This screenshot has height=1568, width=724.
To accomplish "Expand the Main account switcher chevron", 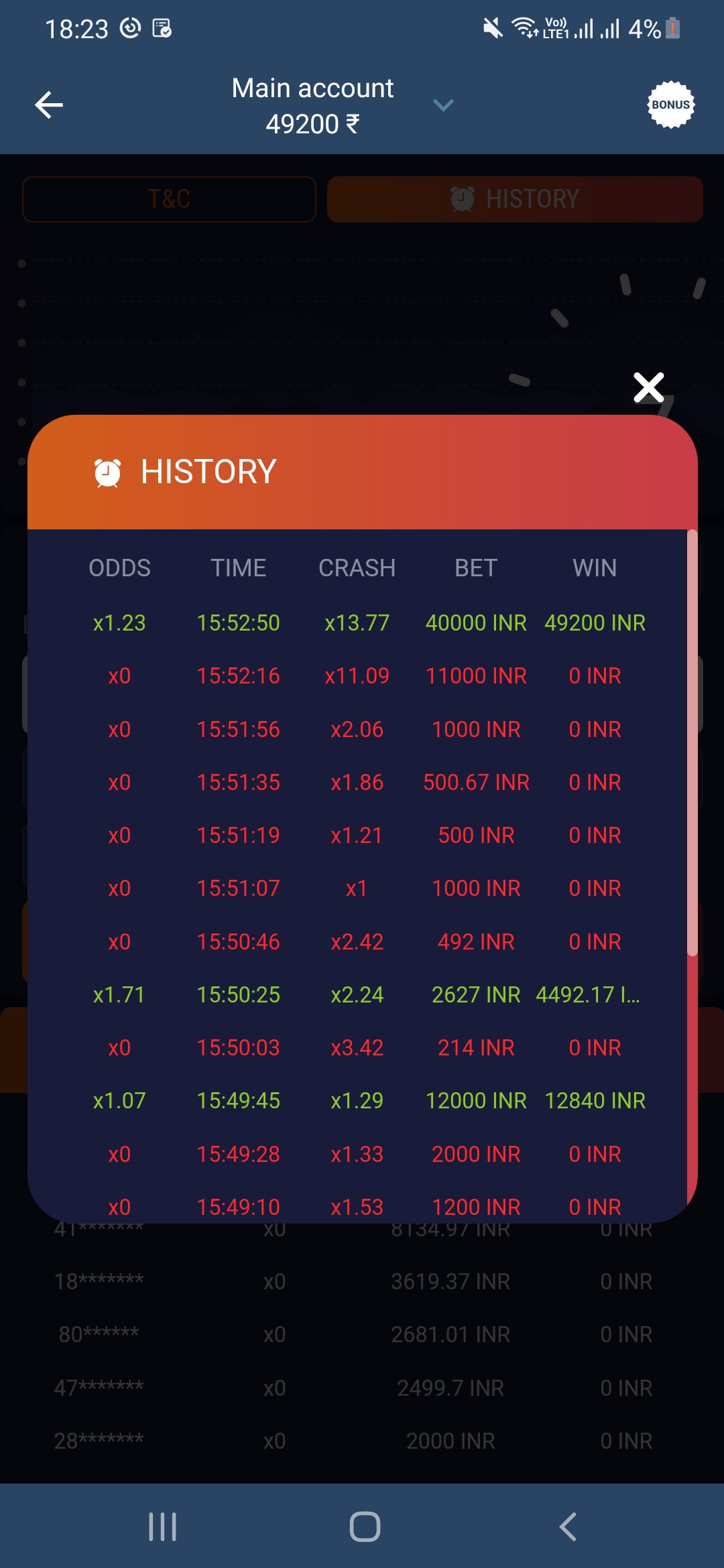I will pos(442,106).
